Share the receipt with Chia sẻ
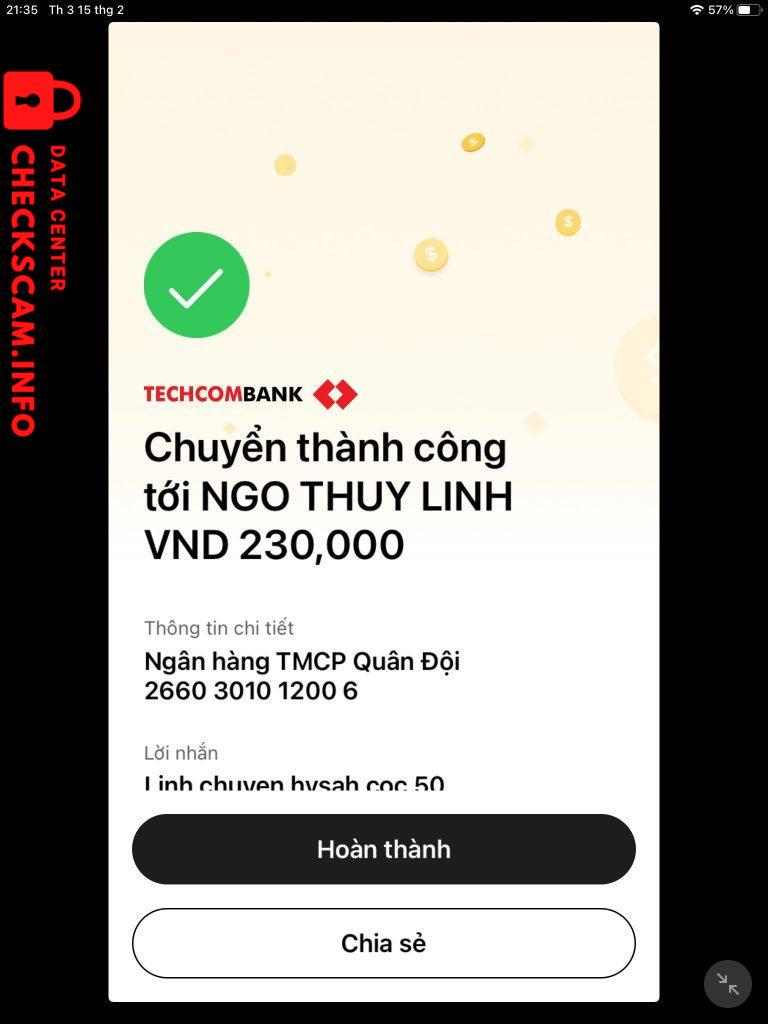 (x=384, y=943)
